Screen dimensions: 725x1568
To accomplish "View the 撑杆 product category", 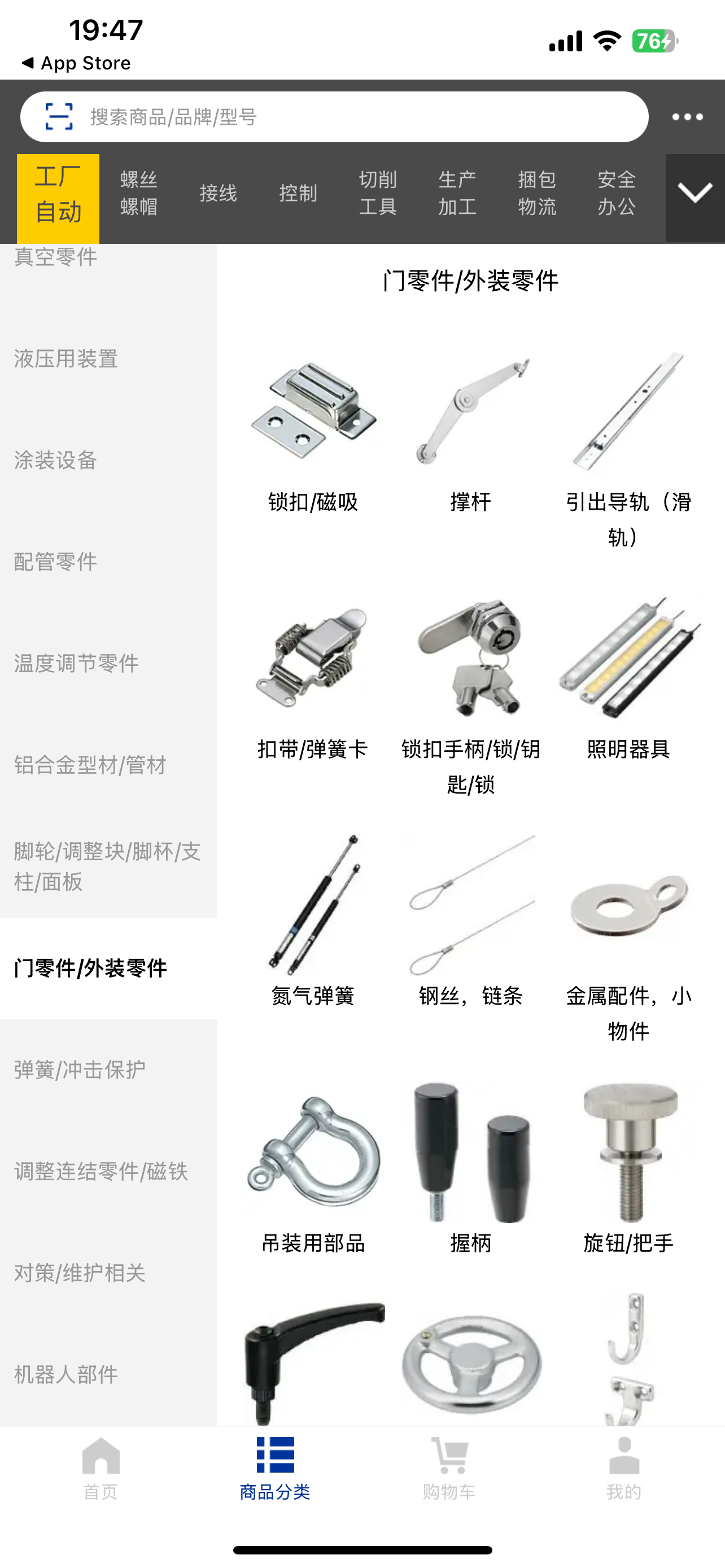I will 470,432.
